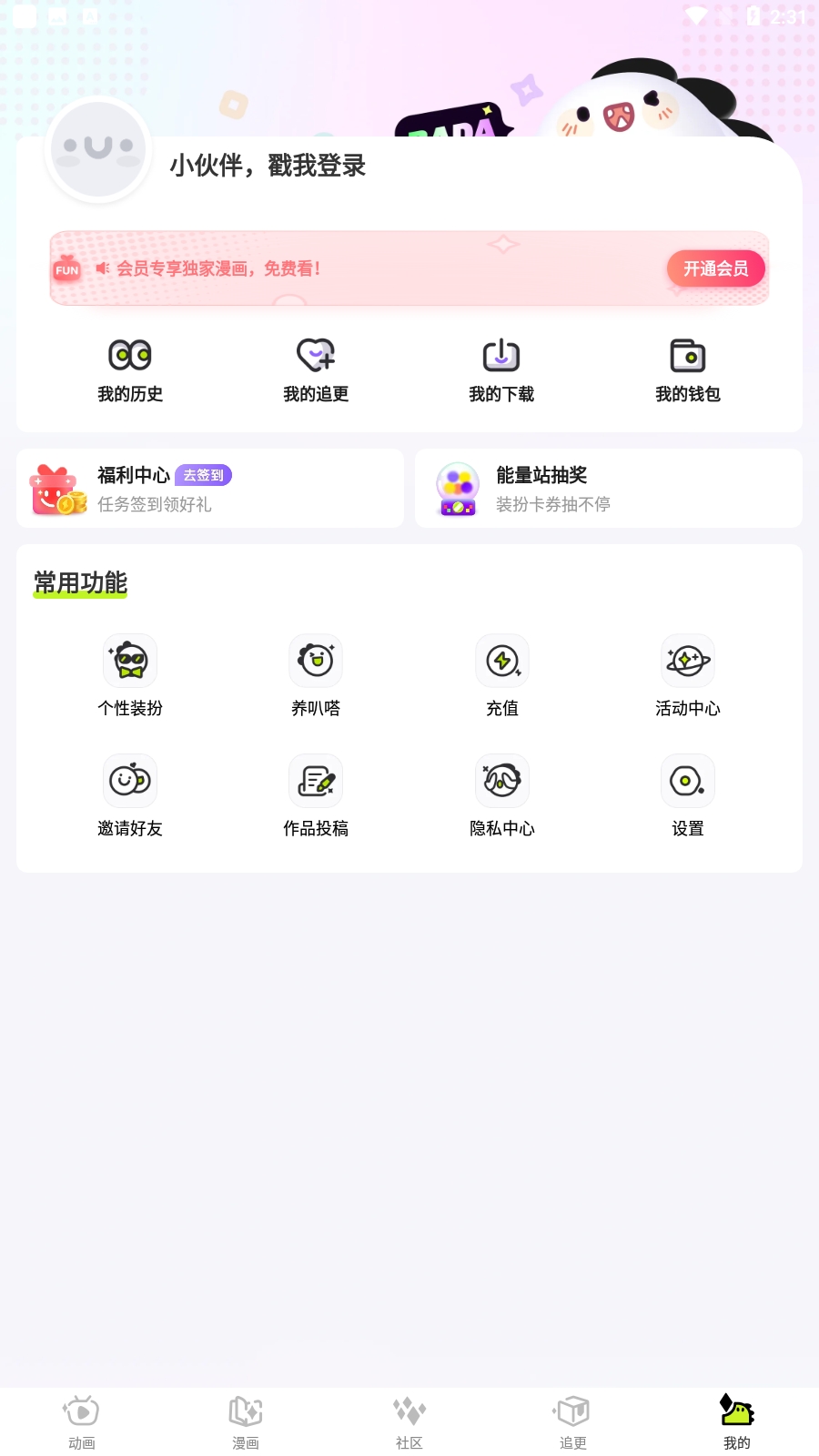Open 设置

(x=688, y=795)
